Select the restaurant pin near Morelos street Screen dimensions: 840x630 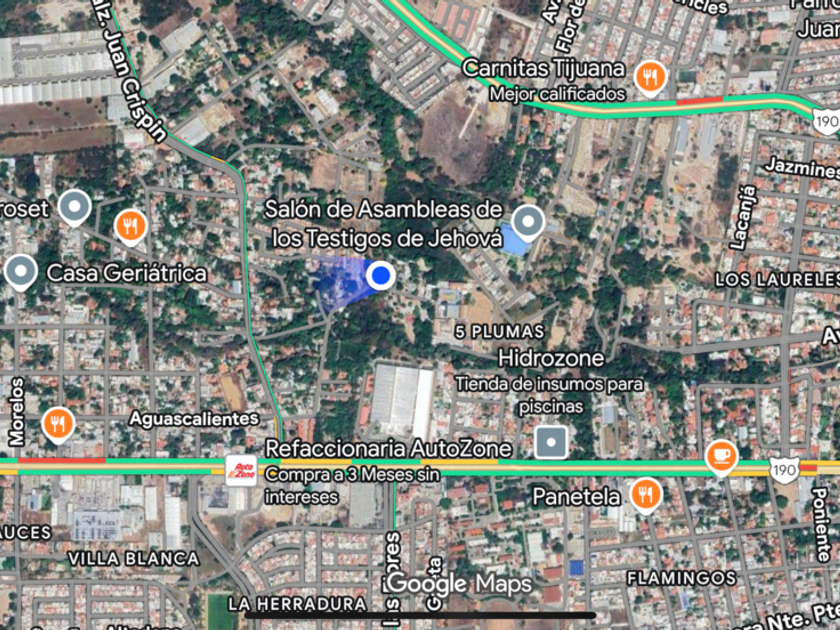click(x=58, y=425)
